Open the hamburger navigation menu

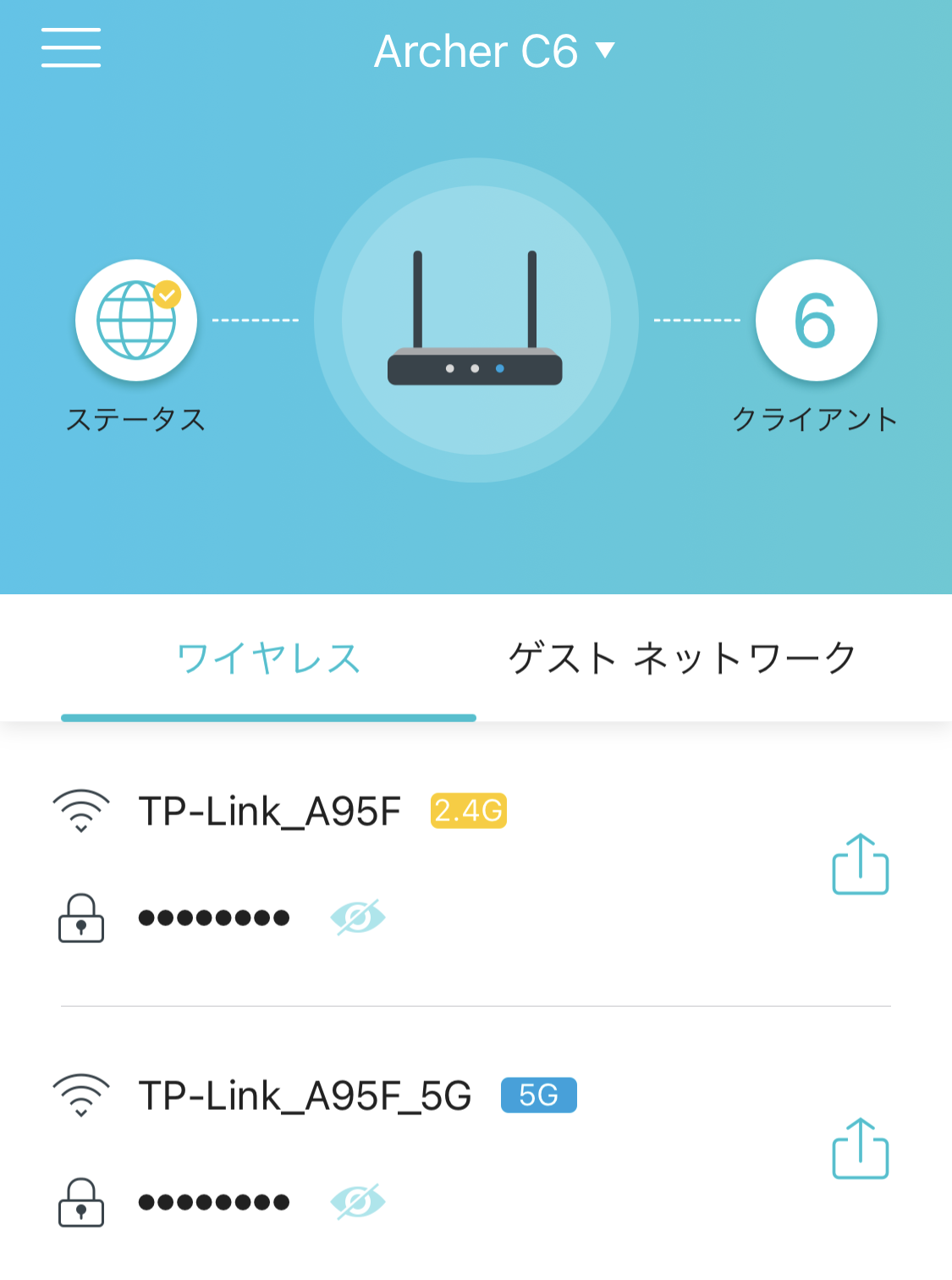click(71, 48)
